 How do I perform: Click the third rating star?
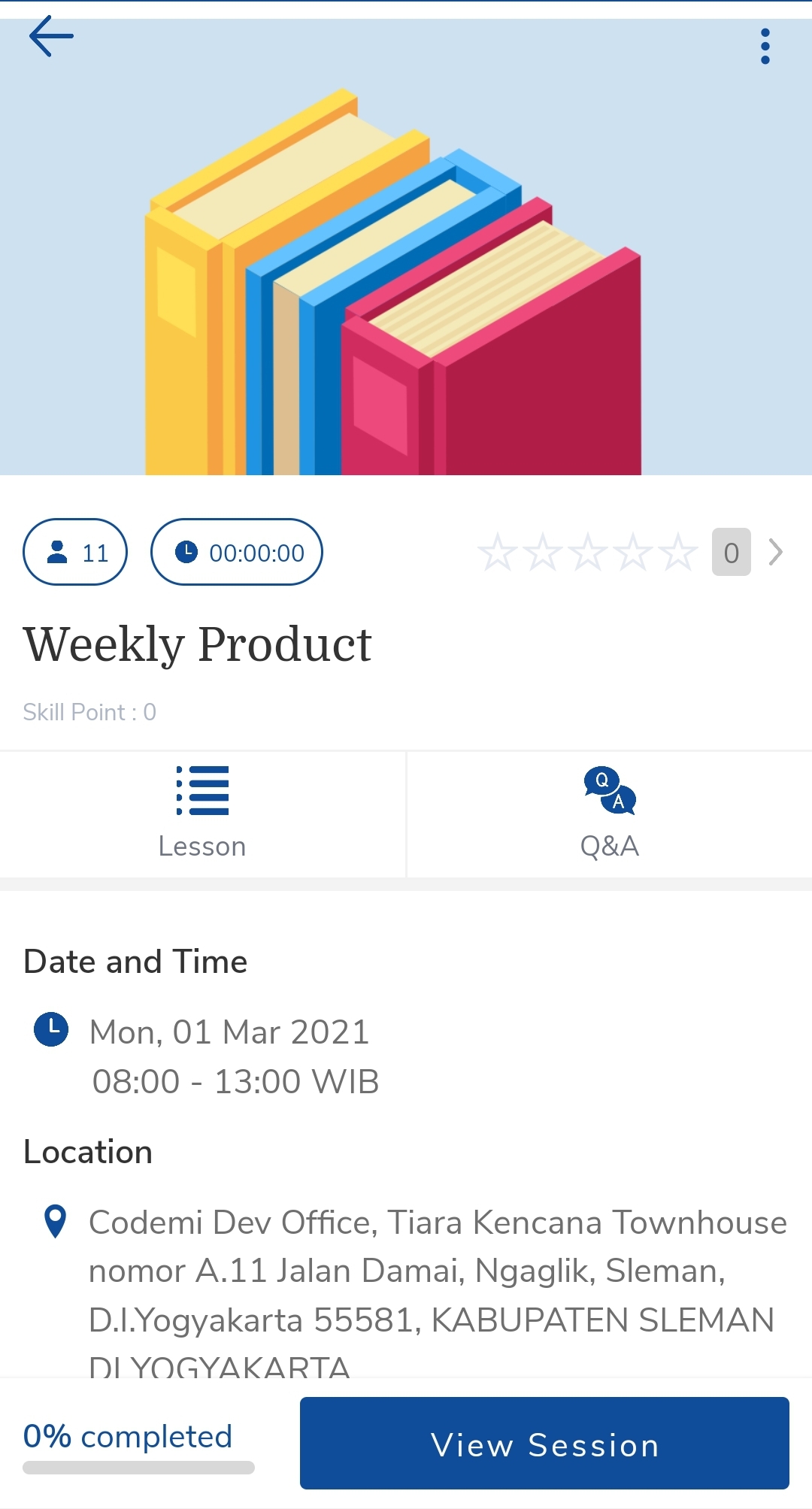tap(587, 552)
